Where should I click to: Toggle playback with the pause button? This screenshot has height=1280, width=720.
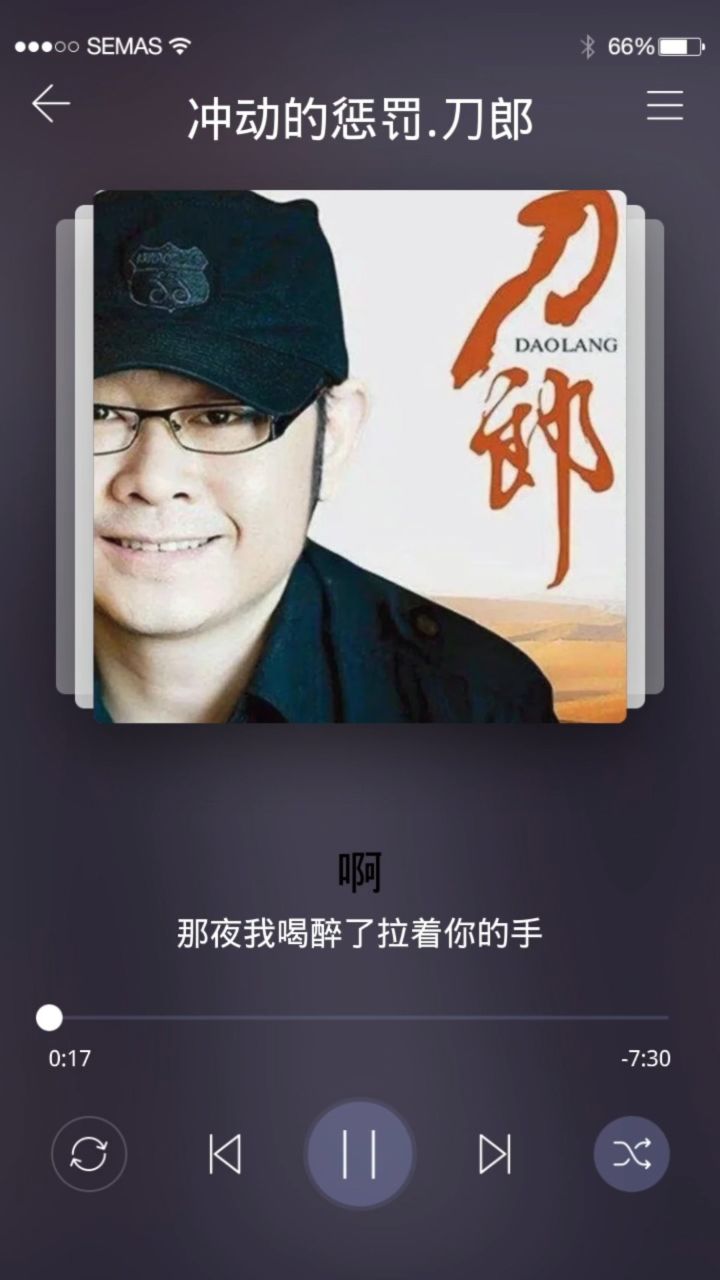(x=359, y=1154)
